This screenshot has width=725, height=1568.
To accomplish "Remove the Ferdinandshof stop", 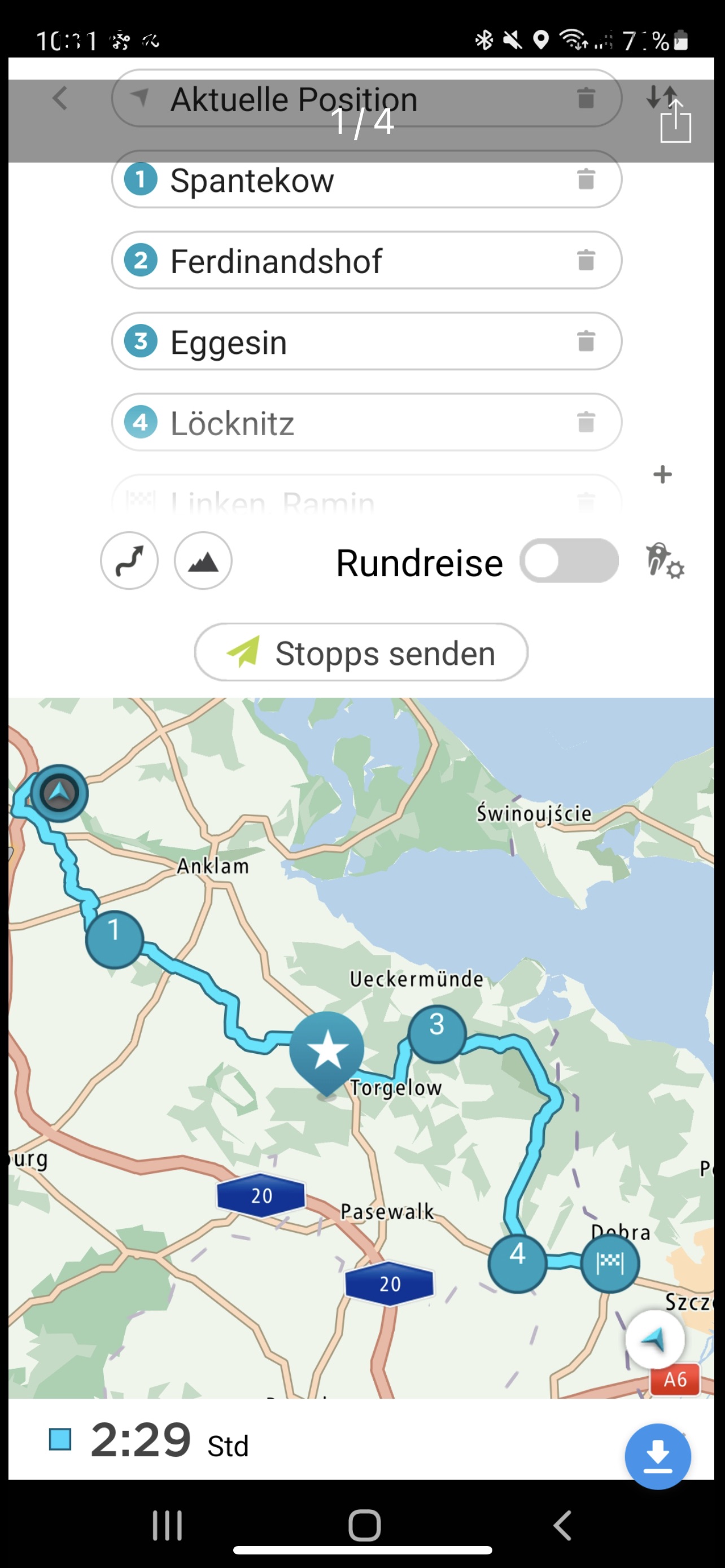I will [586, 261].
